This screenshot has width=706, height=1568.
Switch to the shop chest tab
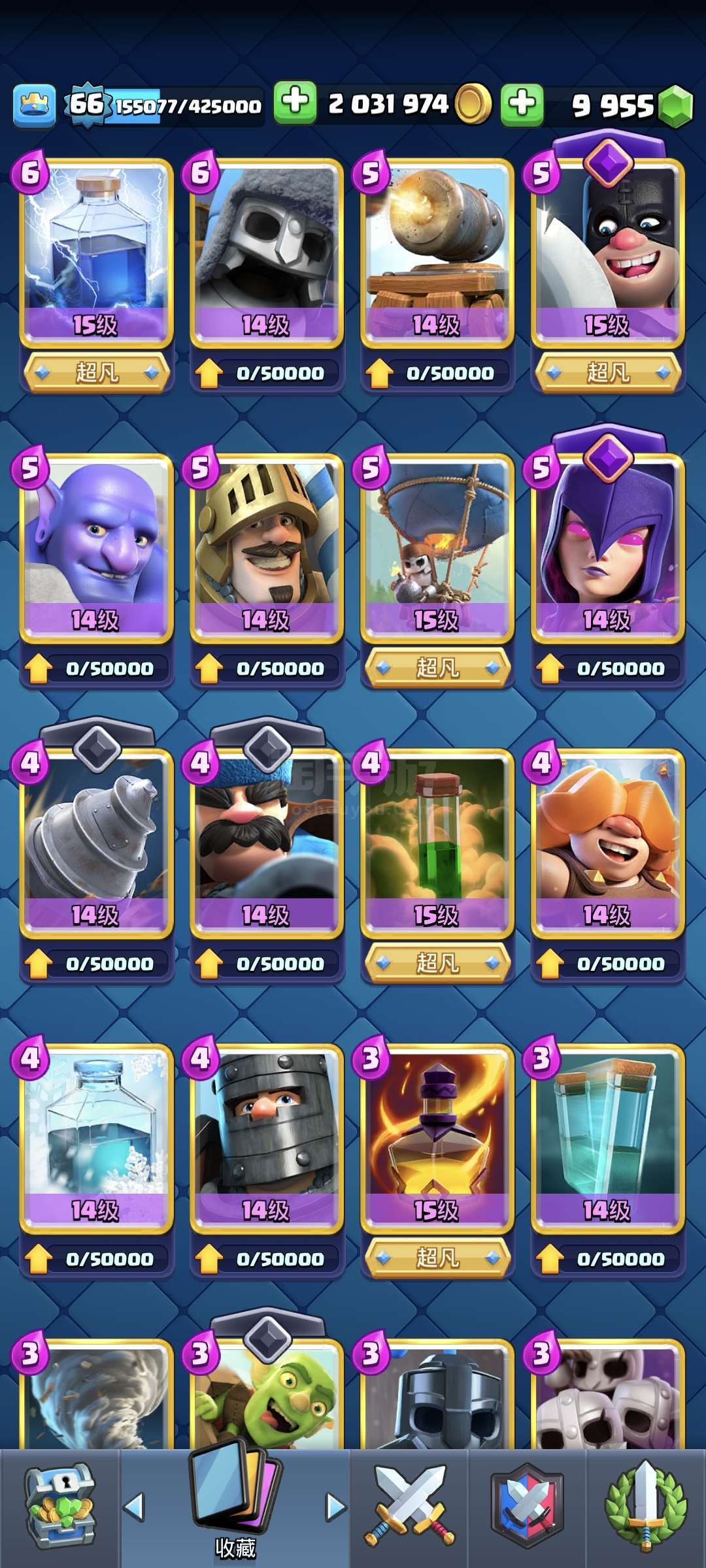pyautogui.click(x=59, y=1507)
